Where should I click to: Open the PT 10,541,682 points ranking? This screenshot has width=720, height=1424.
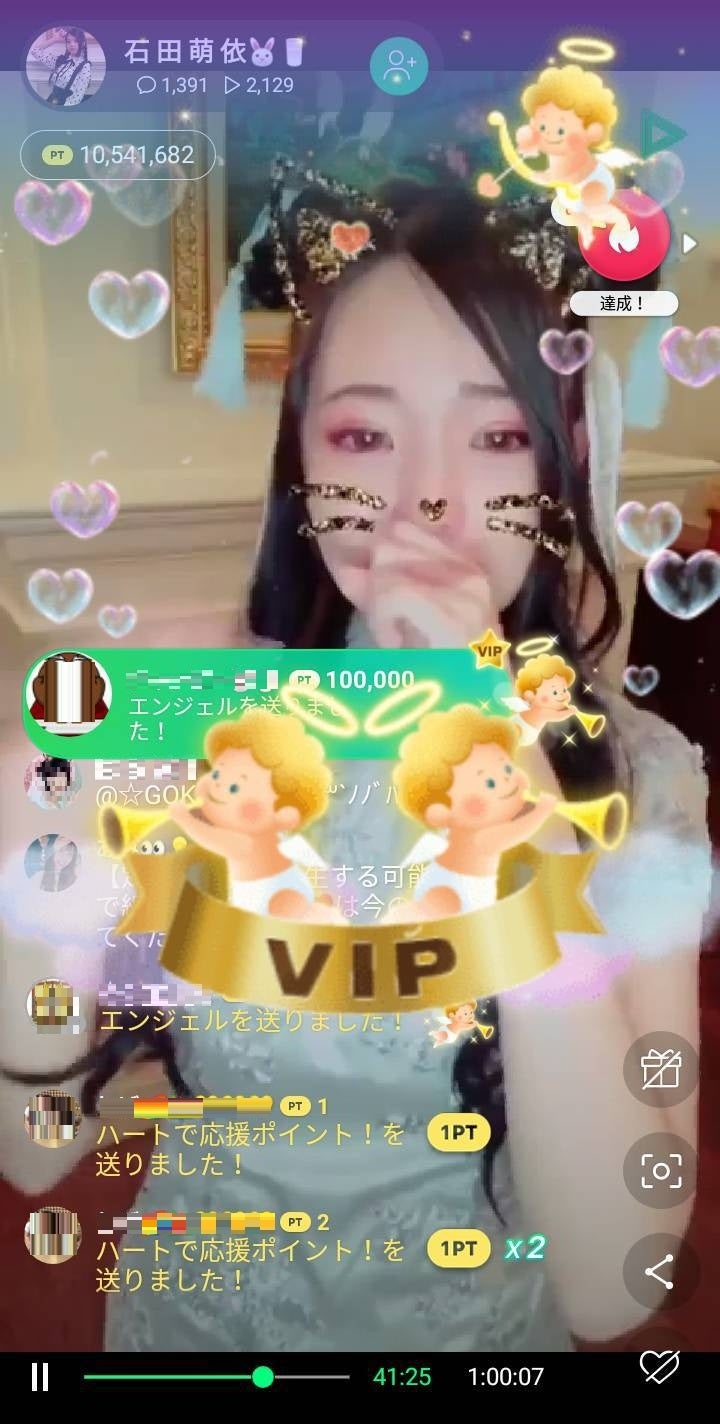(118, 155)
